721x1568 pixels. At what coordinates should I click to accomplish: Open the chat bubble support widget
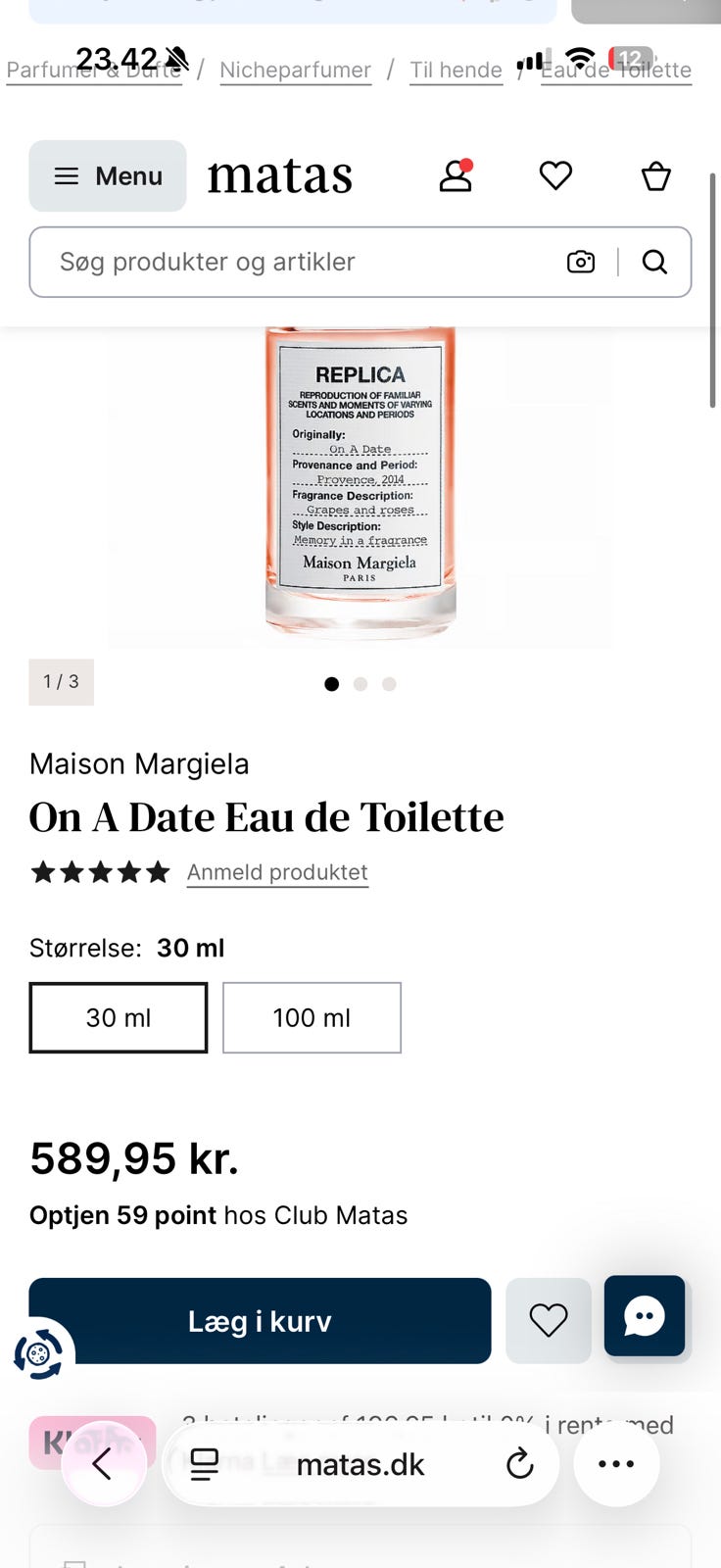(x=645, y=1317)
